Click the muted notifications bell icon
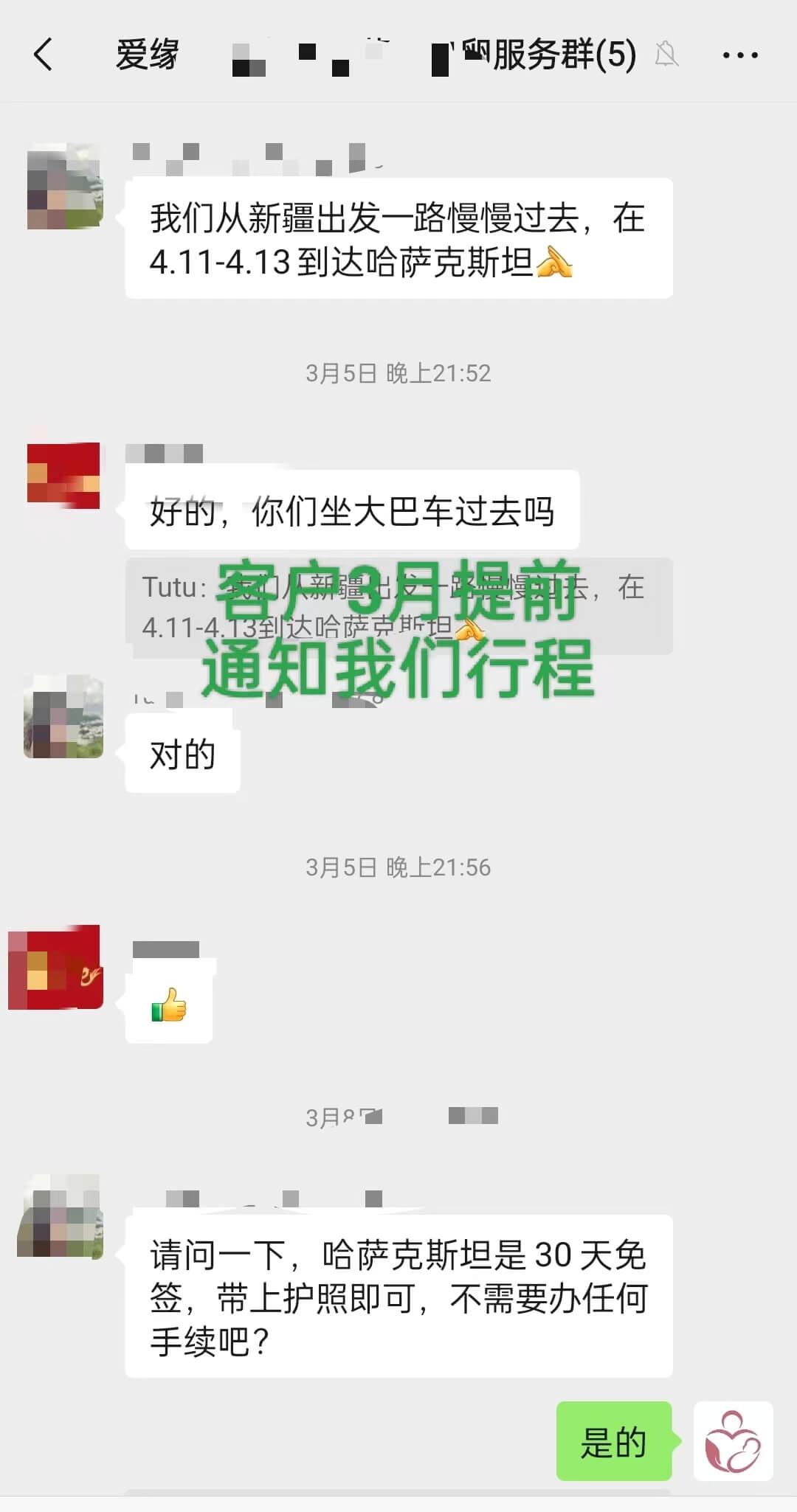The width and height of the screenshot is (797, 1512). 668,55
